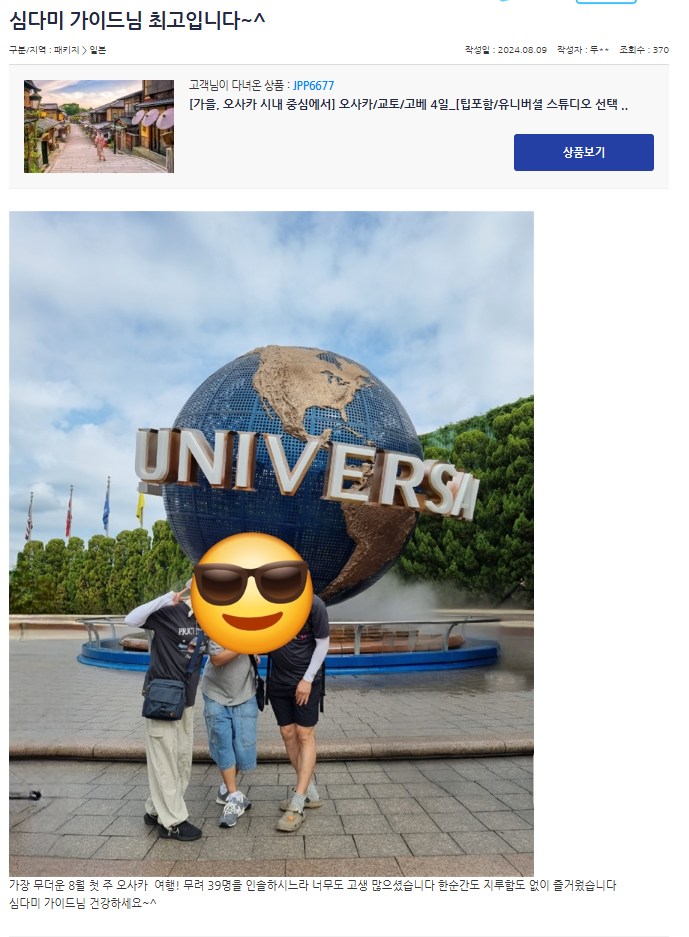The height and width of the screenshot is (937, 689).
Task: Open the Kyoto street product thumbnail
Action: [x=99, y=126]
